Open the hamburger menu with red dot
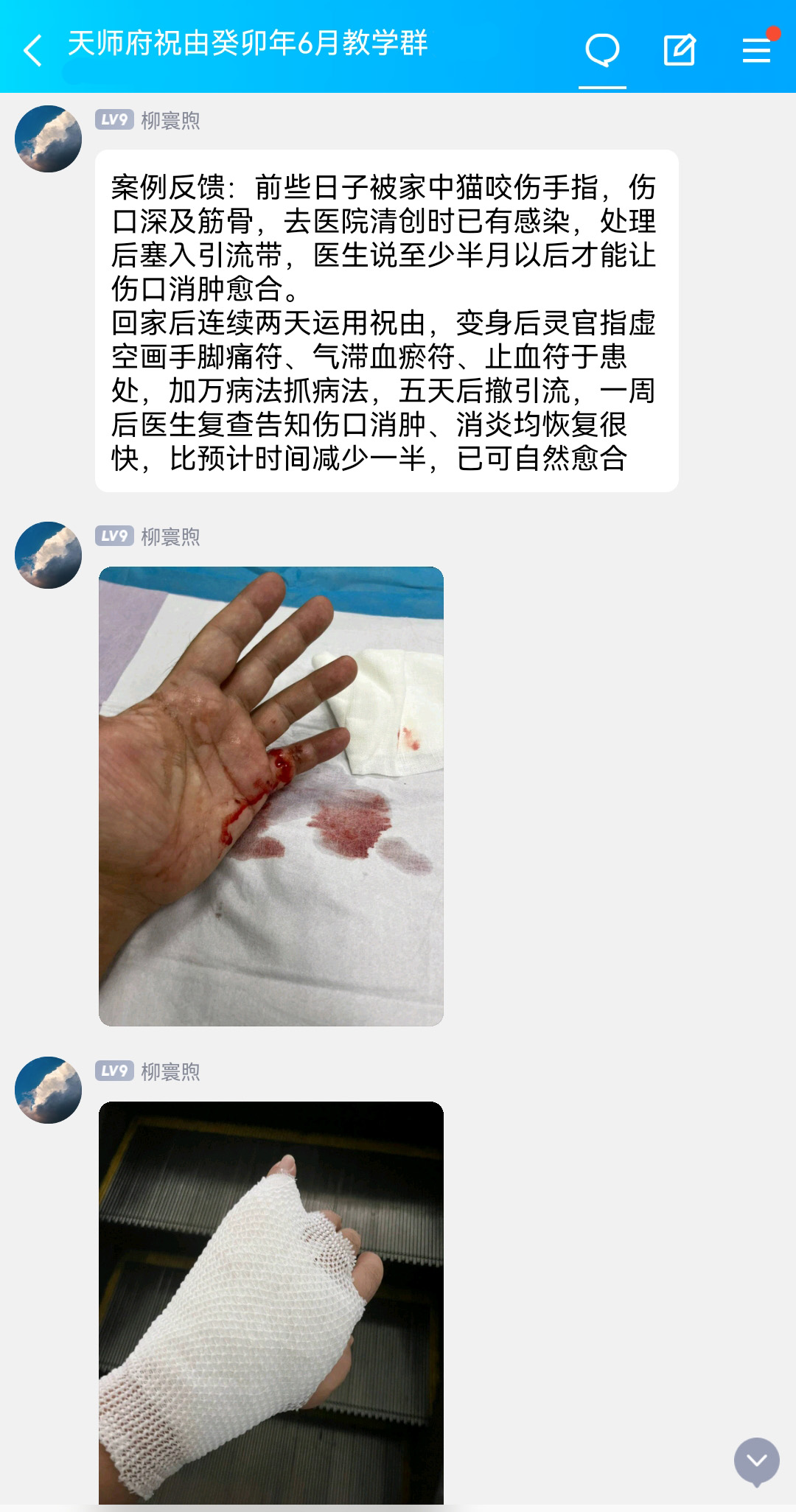This screenshot has height=1512, width=796. point(756,50)
